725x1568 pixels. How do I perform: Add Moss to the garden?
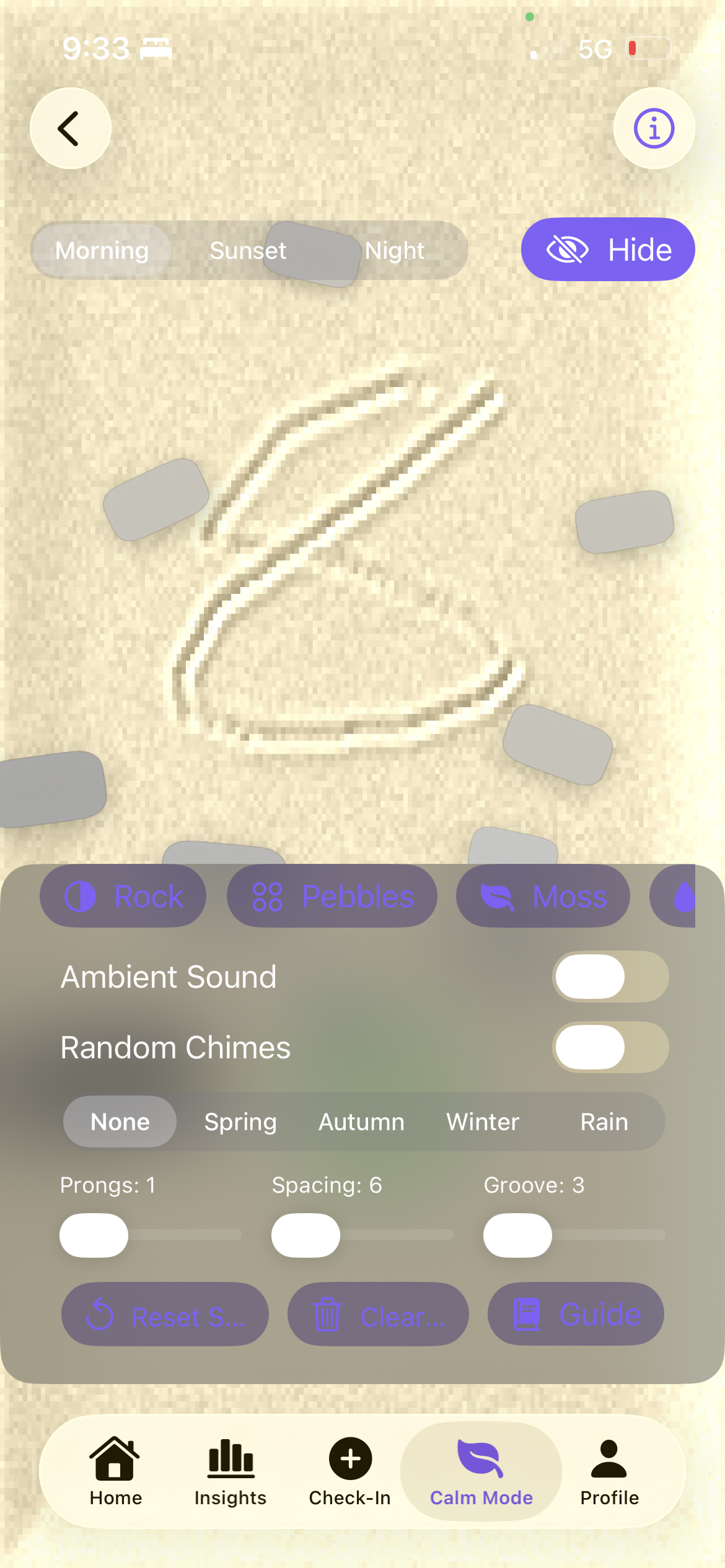coord(543,896)
